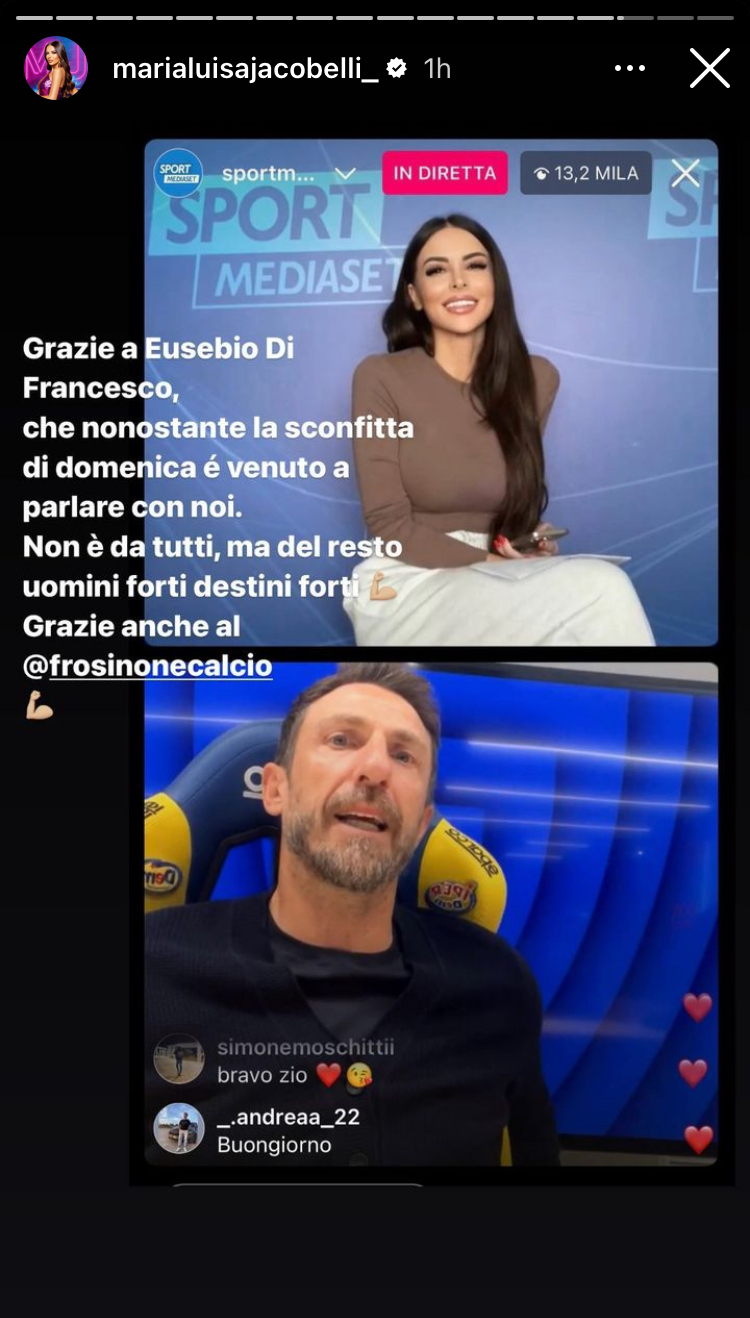Open the story's three-dot options menu
This screenshot has height=1318, width=750.
[630, 68]
